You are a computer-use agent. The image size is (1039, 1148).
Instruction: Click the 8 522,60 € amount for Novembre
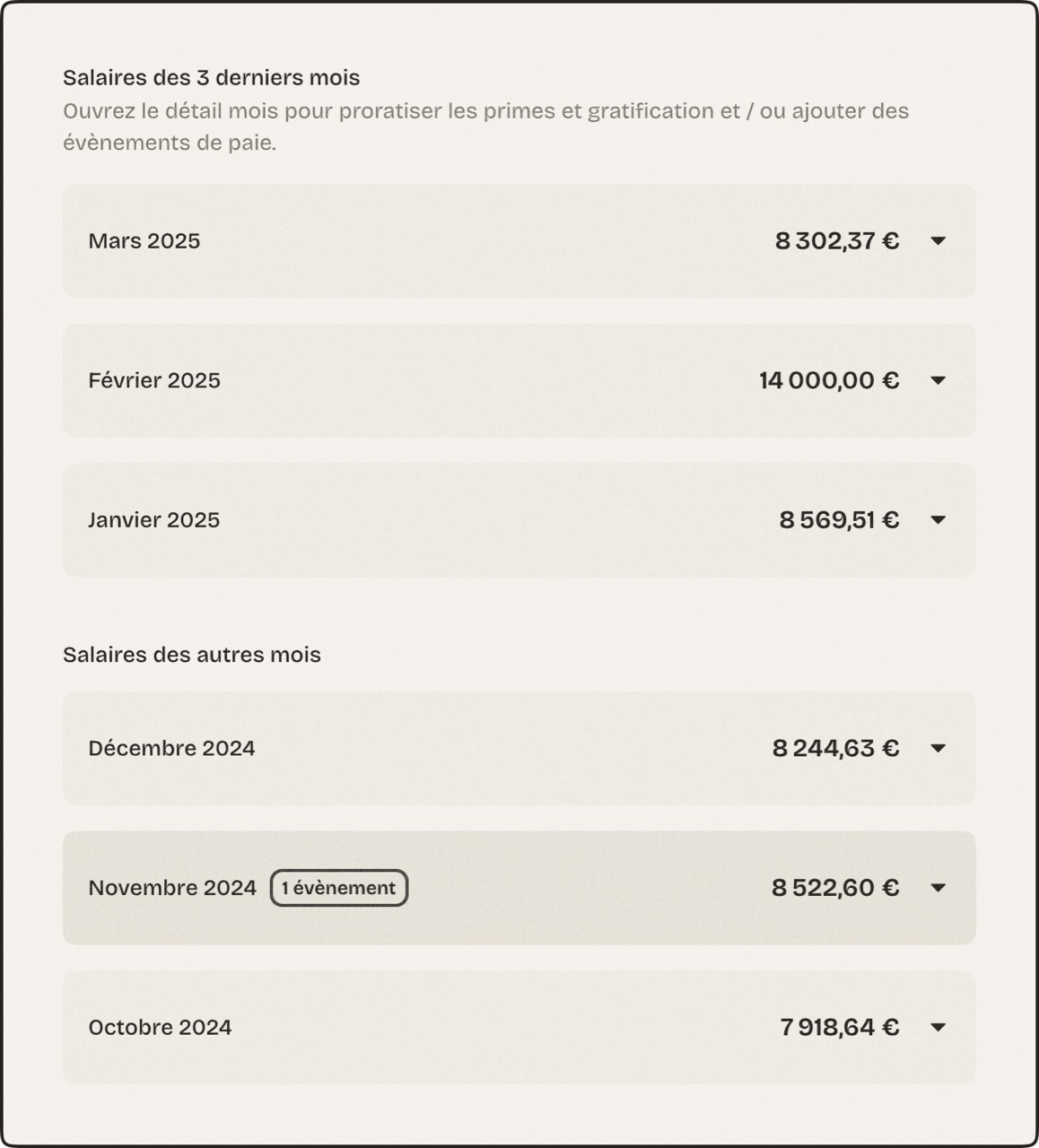(836, 887)
